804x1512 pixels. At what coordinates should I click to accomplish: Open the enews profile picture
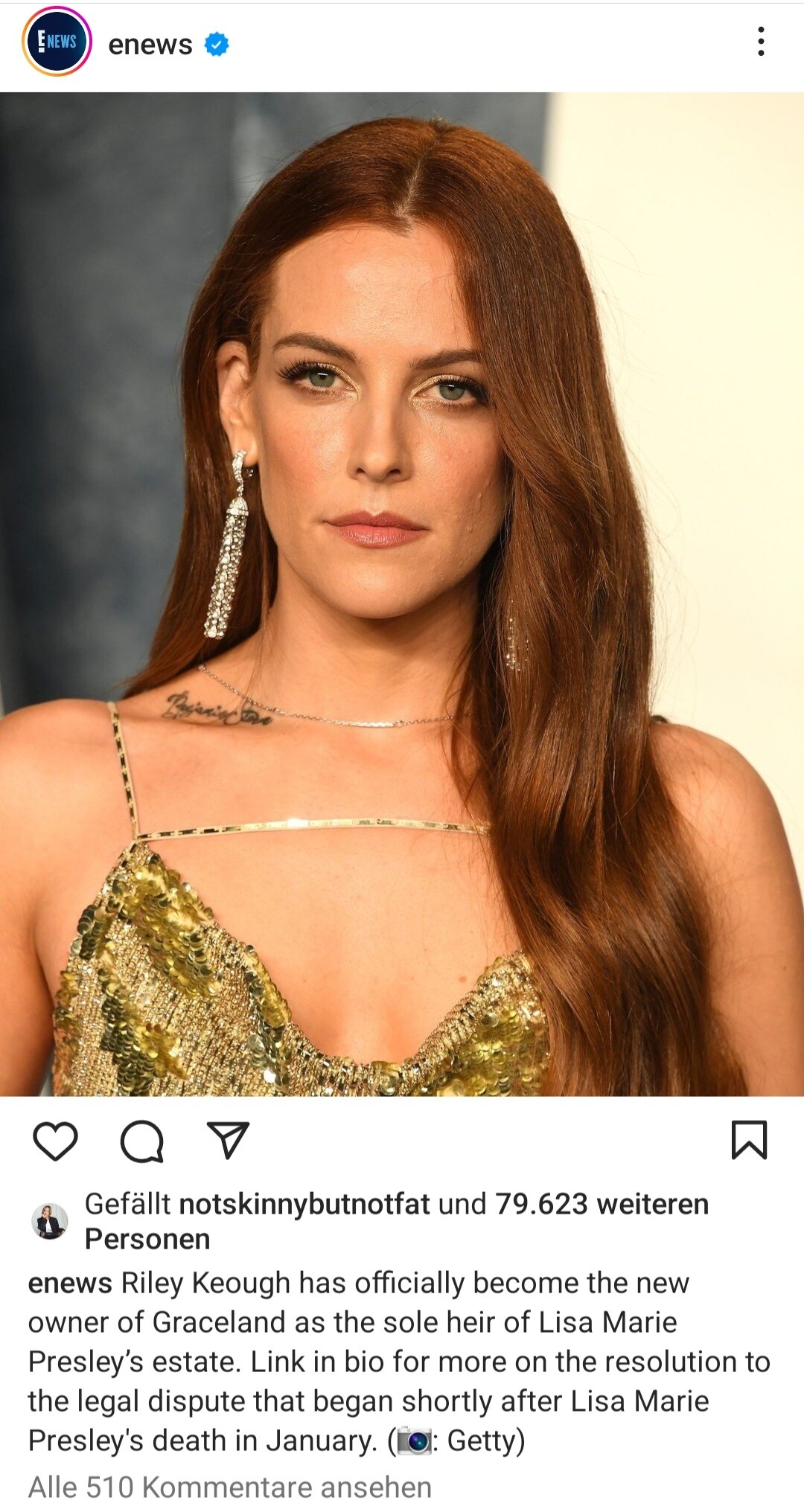coord(57,42)
